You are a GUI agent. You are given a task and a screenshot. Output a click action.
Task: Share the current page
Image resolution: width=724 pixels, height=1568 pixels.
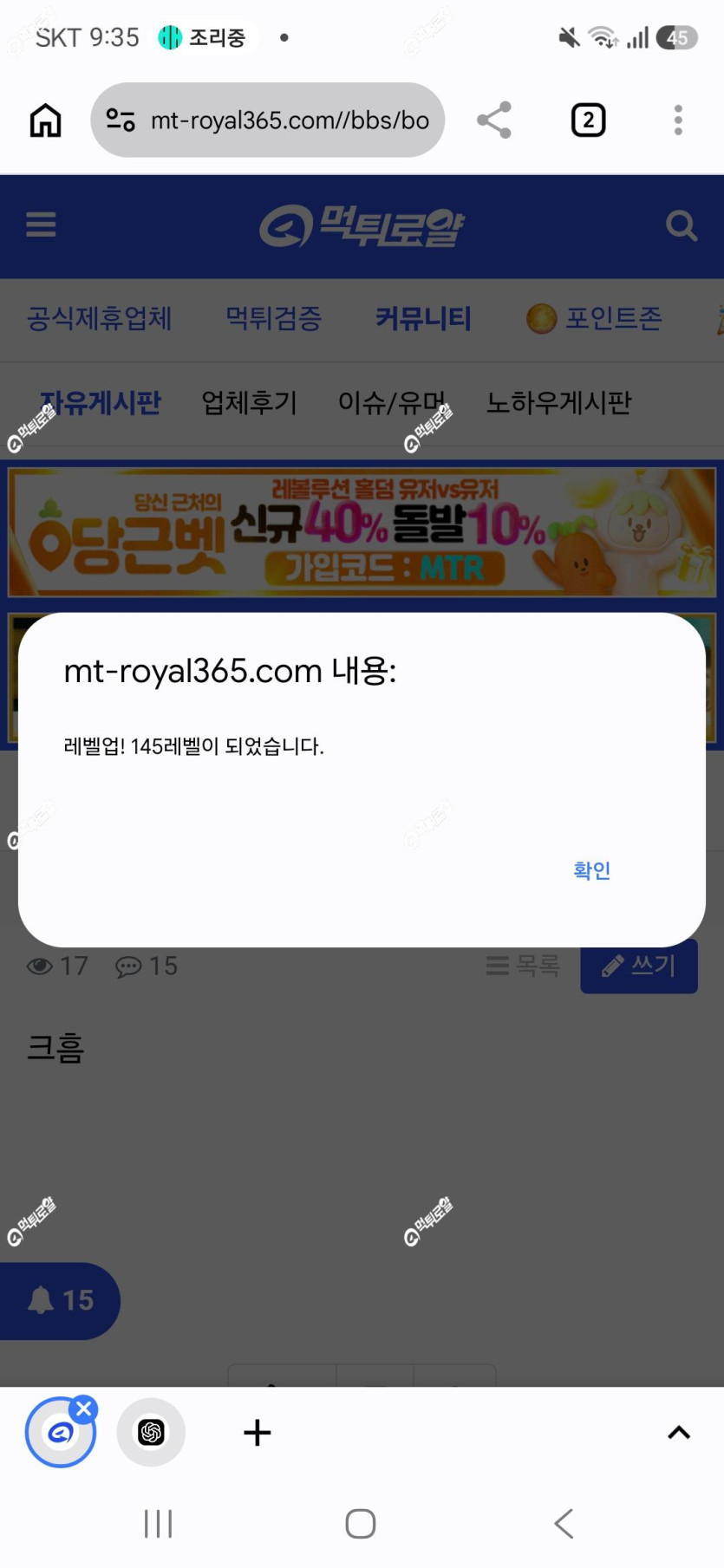tap(494, 120)
